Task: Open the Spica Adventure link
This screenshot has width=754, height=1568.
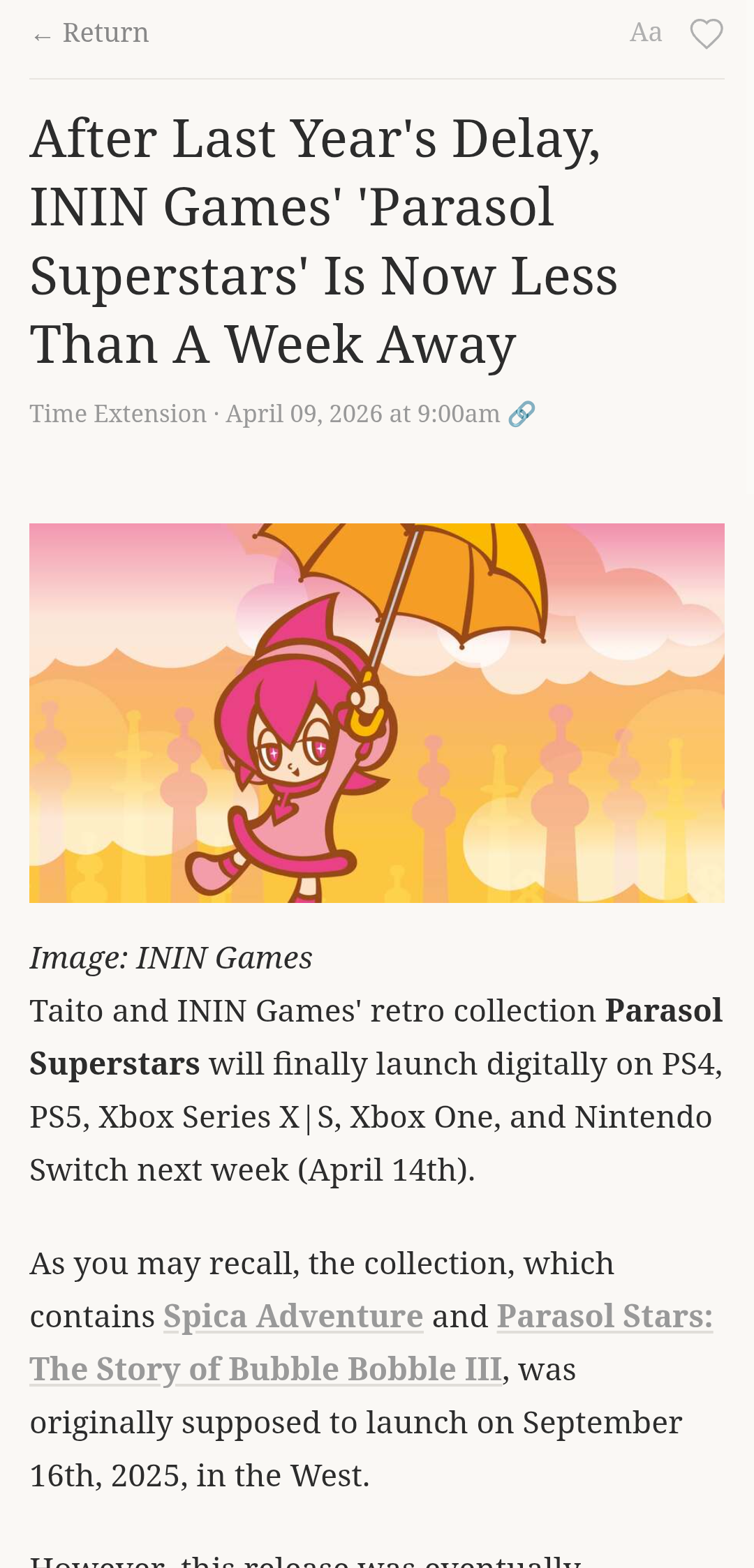Action: pos(293,1317)
